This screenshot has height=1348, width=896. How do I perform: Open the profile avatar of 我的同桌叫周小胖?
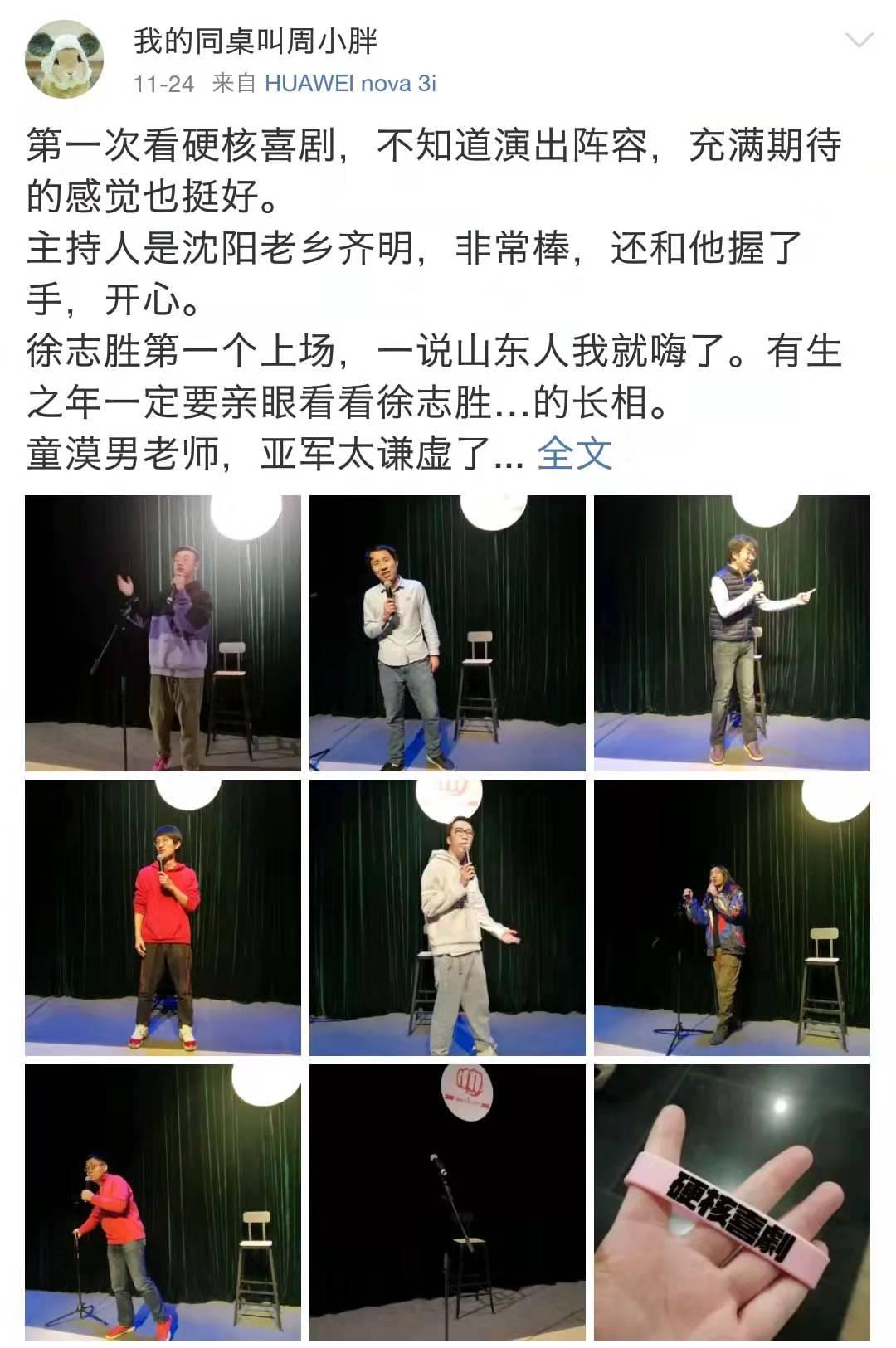65,60
